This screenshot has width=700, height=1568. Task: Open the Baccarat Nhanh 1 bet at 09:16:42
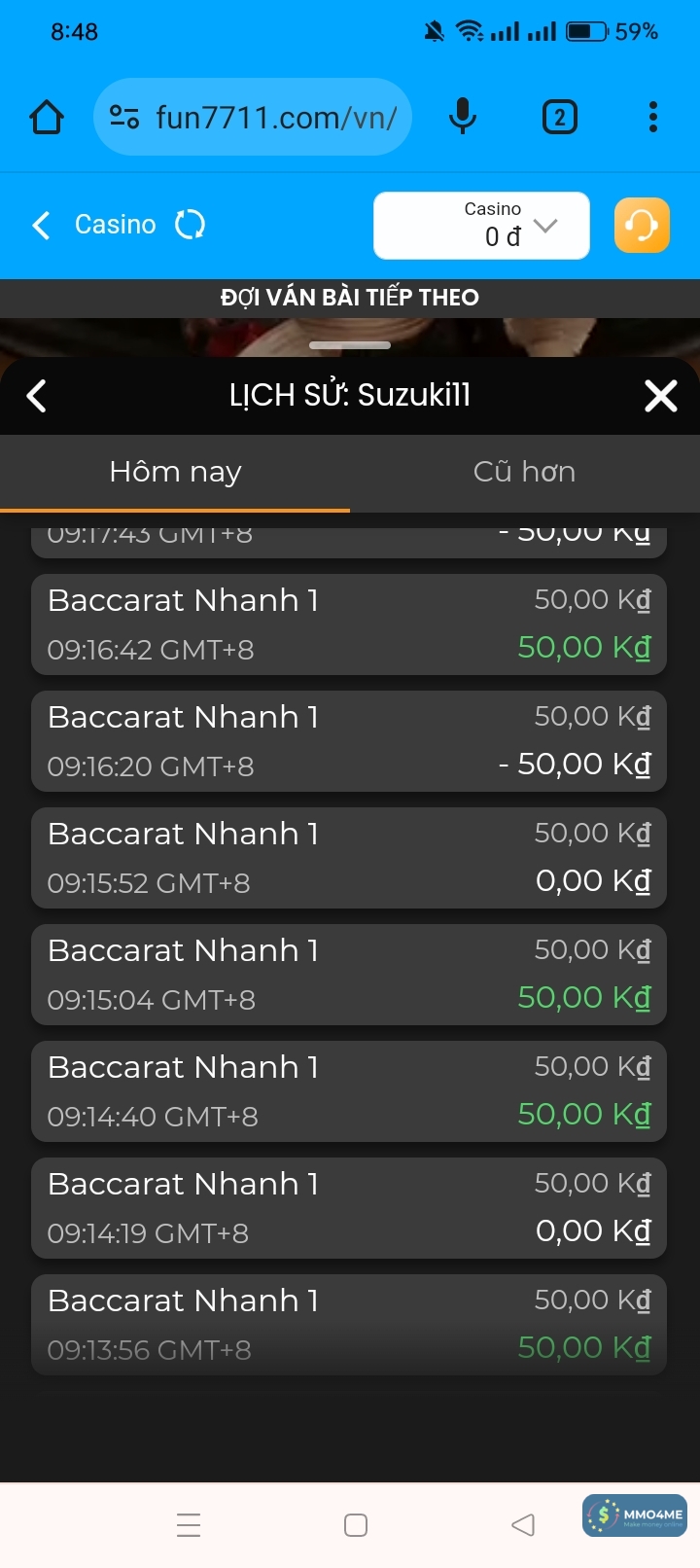(x=348, y=624)
